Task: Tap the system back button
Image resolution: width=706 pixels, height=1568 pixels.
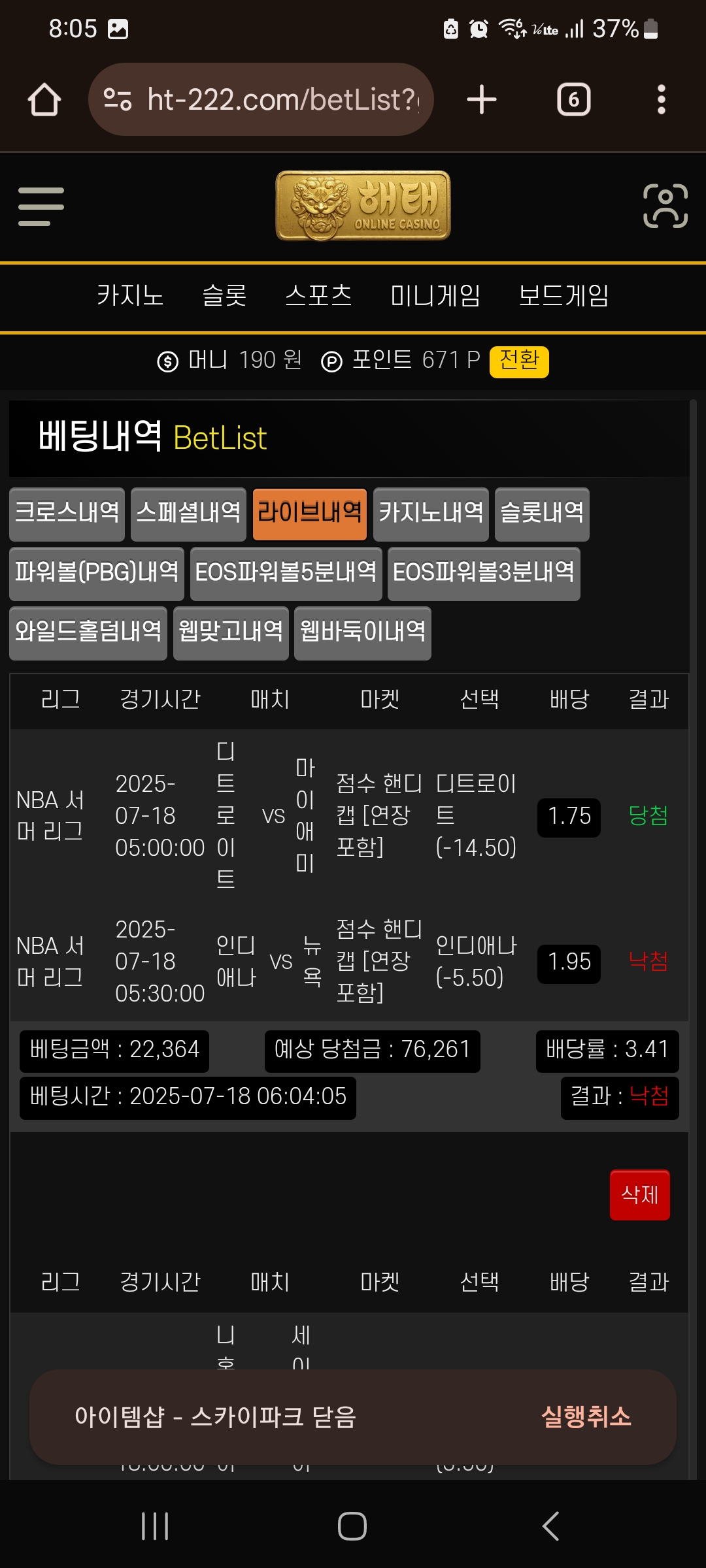Action: (x=550, y=1526)
